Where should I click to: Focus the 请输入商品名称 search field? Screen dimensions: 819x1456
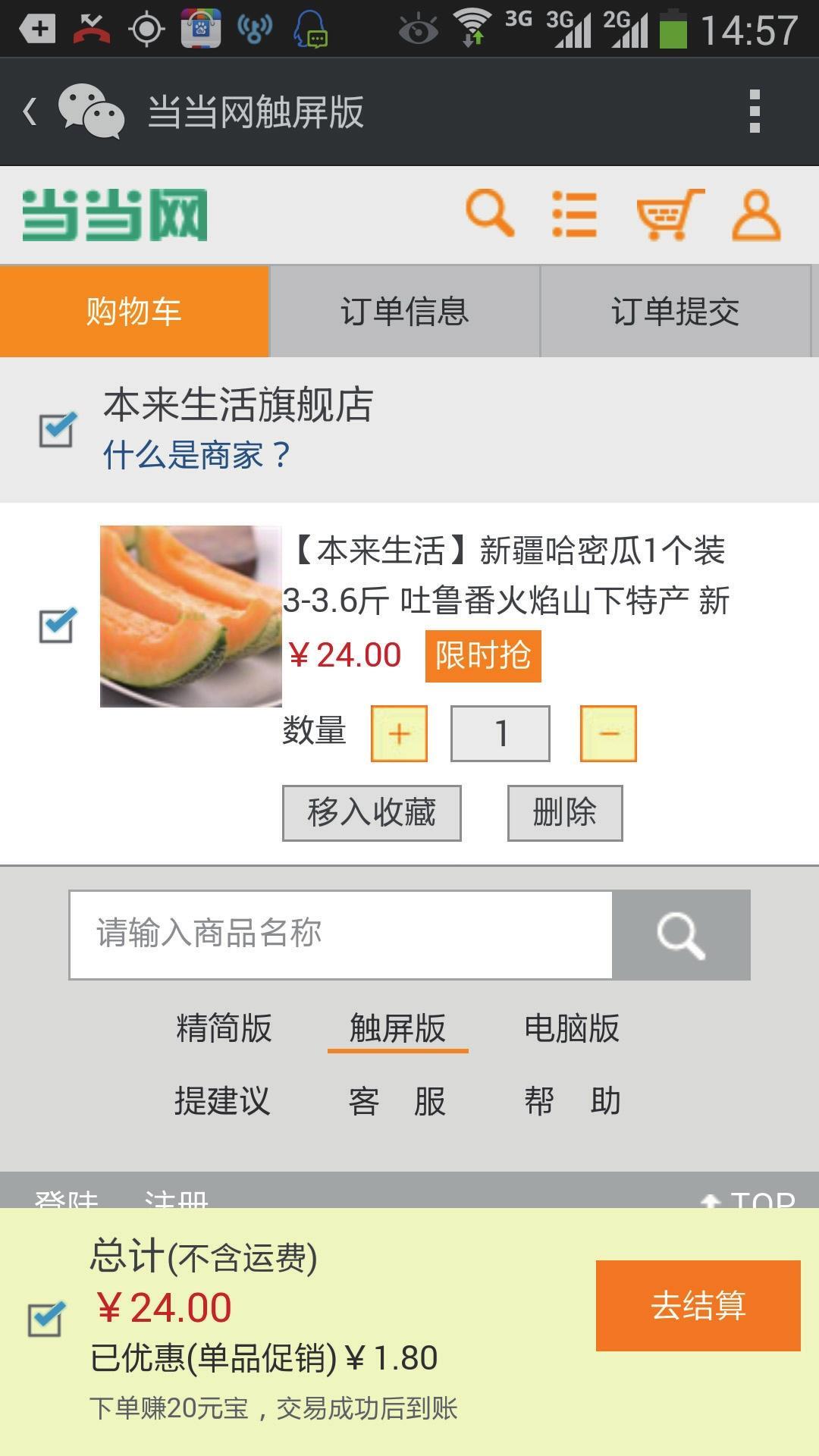[341, 934]
